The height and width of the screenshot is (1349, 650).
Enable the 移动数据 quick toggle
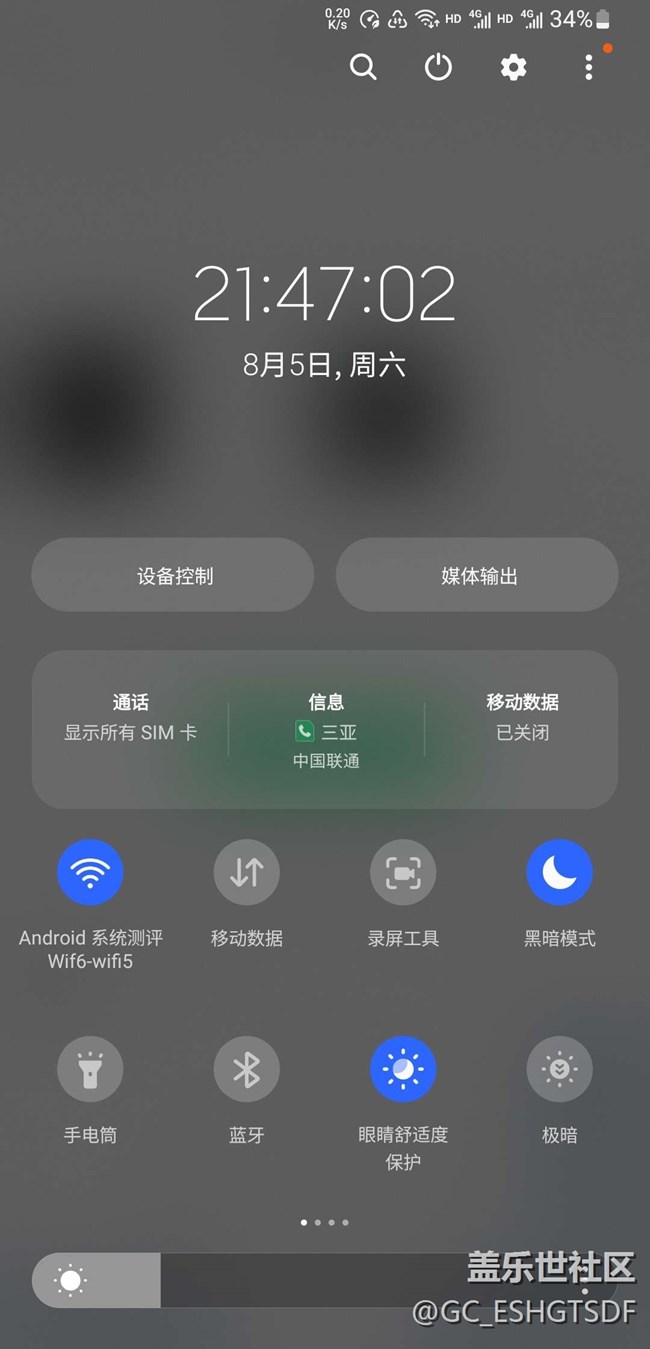(x=246, y=872)
